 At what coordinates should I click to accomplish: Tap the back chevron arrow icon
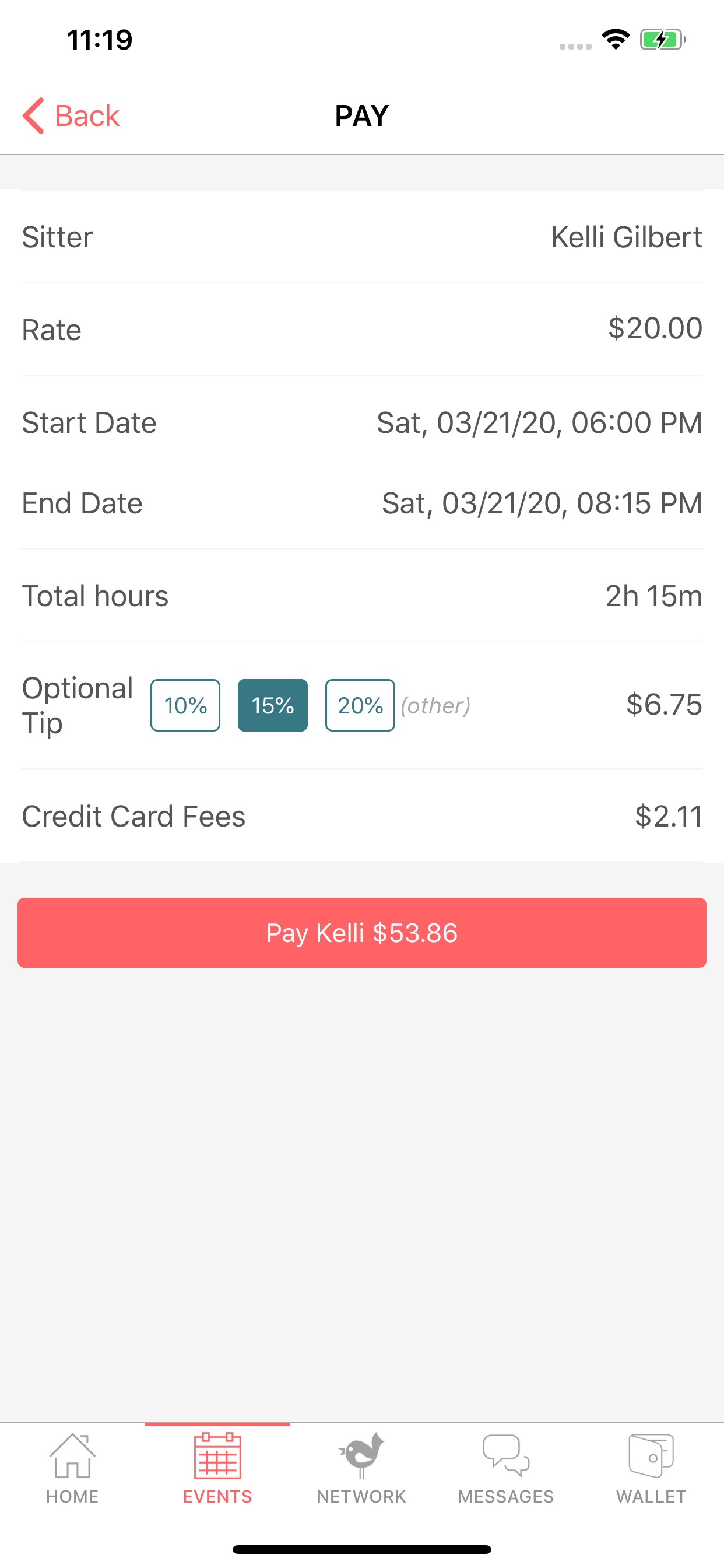[x=34, y=115]
